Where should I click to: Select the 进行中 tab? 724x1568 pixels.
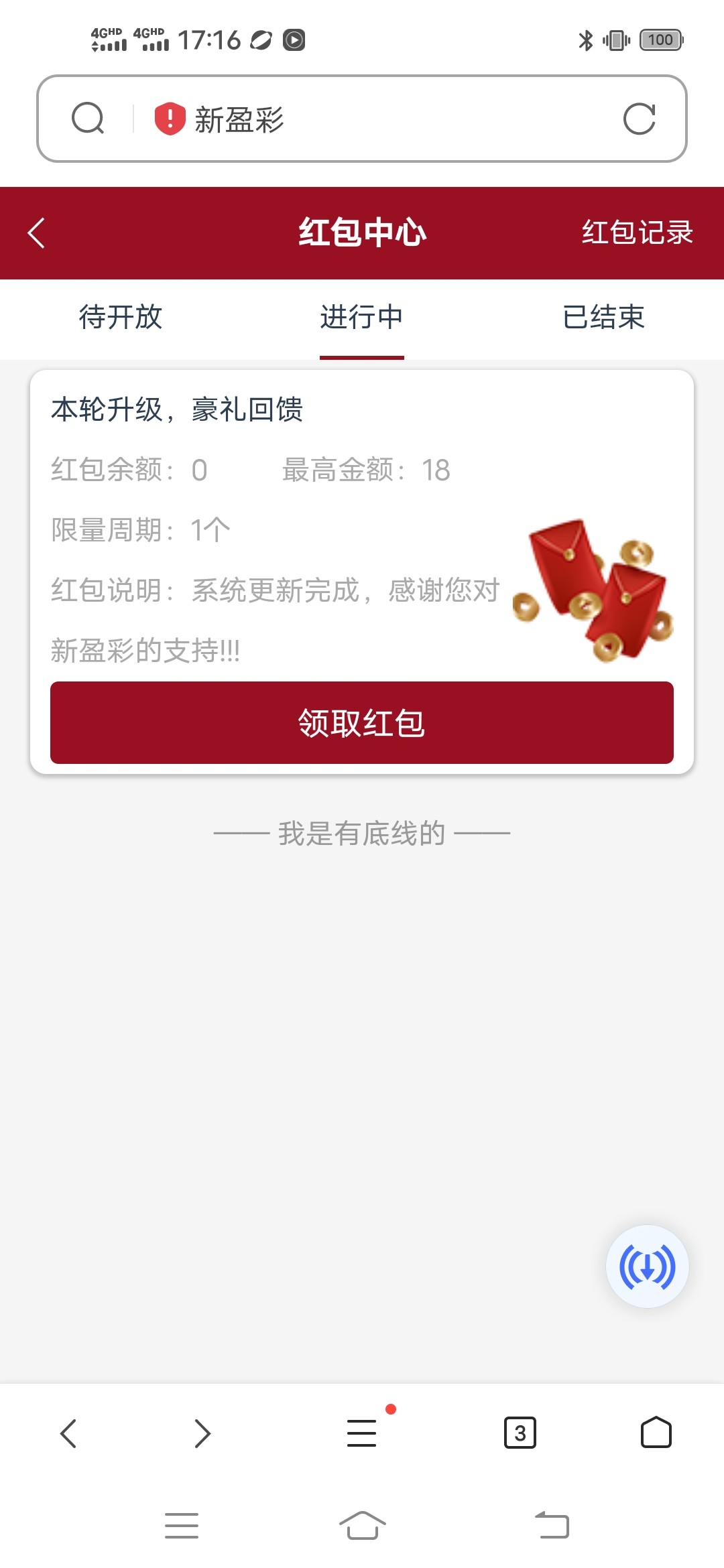(362, 318)
